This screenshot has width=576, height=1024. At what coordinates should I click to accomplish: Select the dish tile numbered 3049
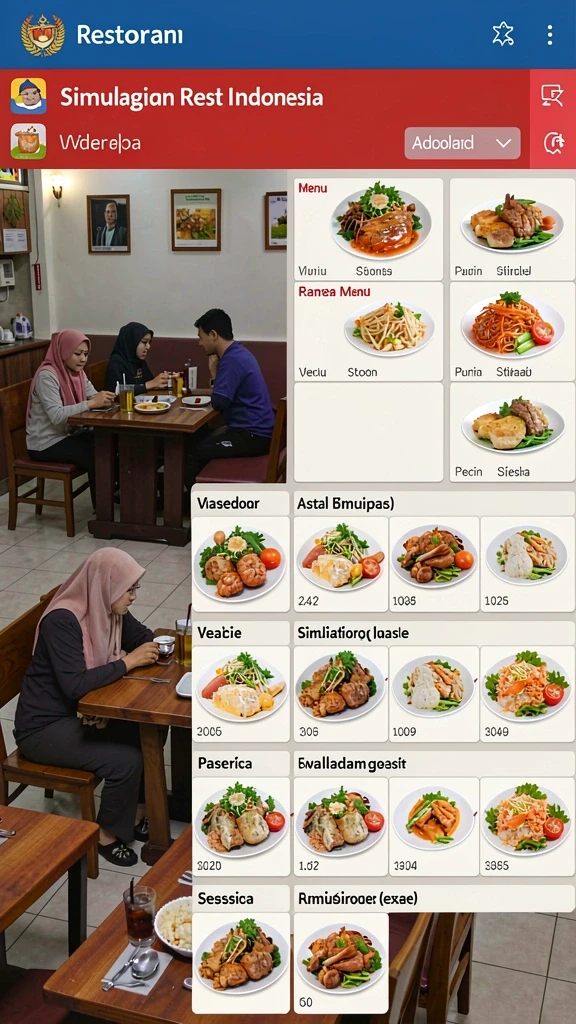[528, 694]
